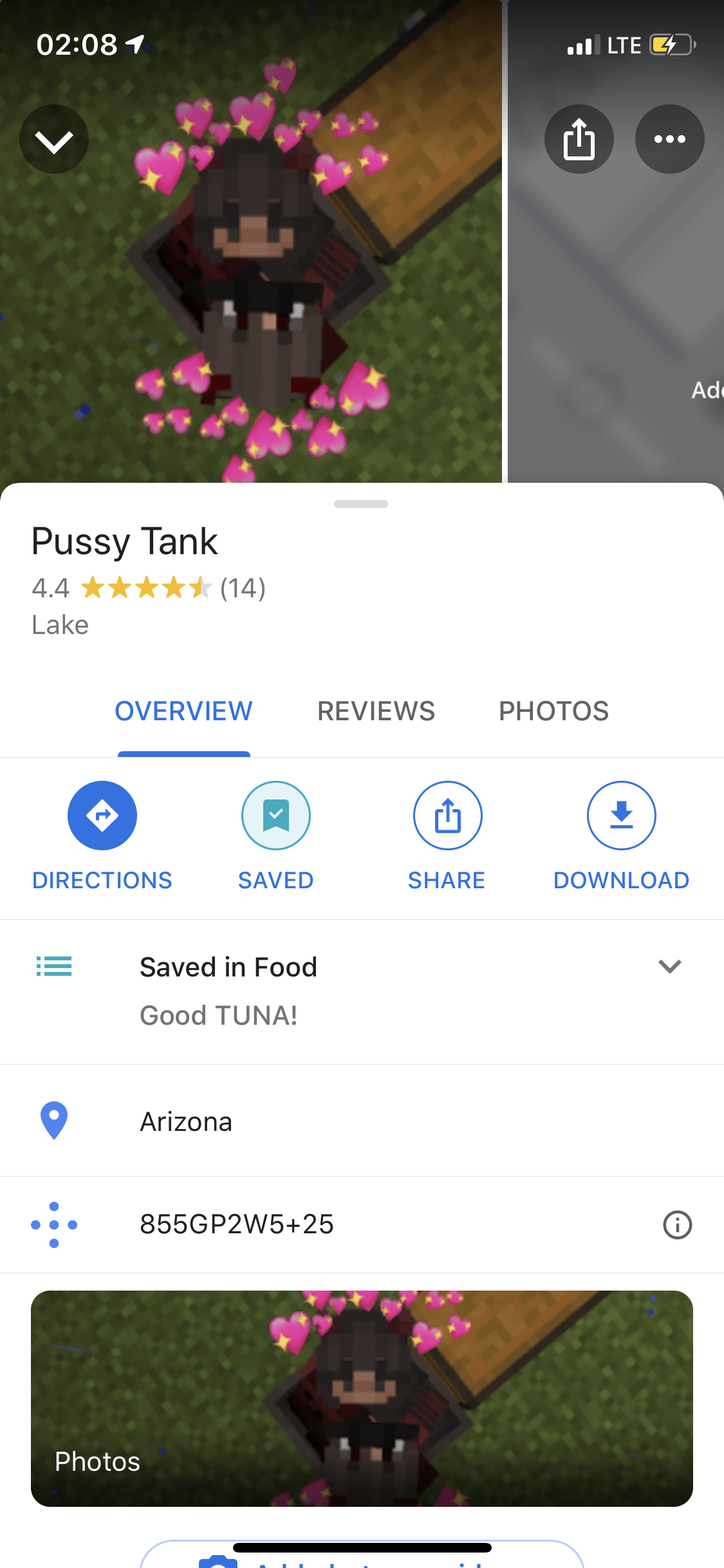Switch to the Photos tab
The image size is (724, 1568).
coord(553,711)
